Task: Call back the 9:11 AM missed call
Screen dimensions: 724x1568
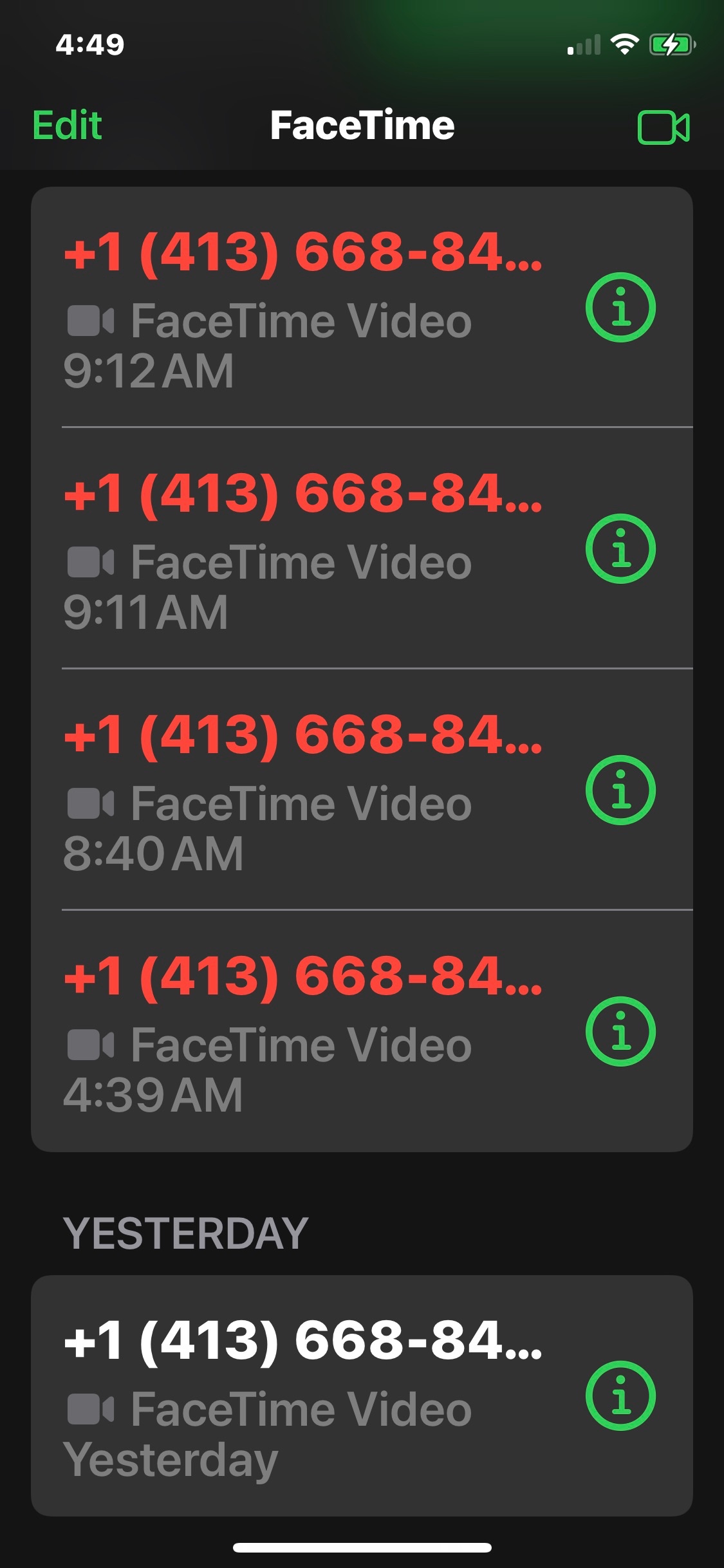Action: click(302, 550)
